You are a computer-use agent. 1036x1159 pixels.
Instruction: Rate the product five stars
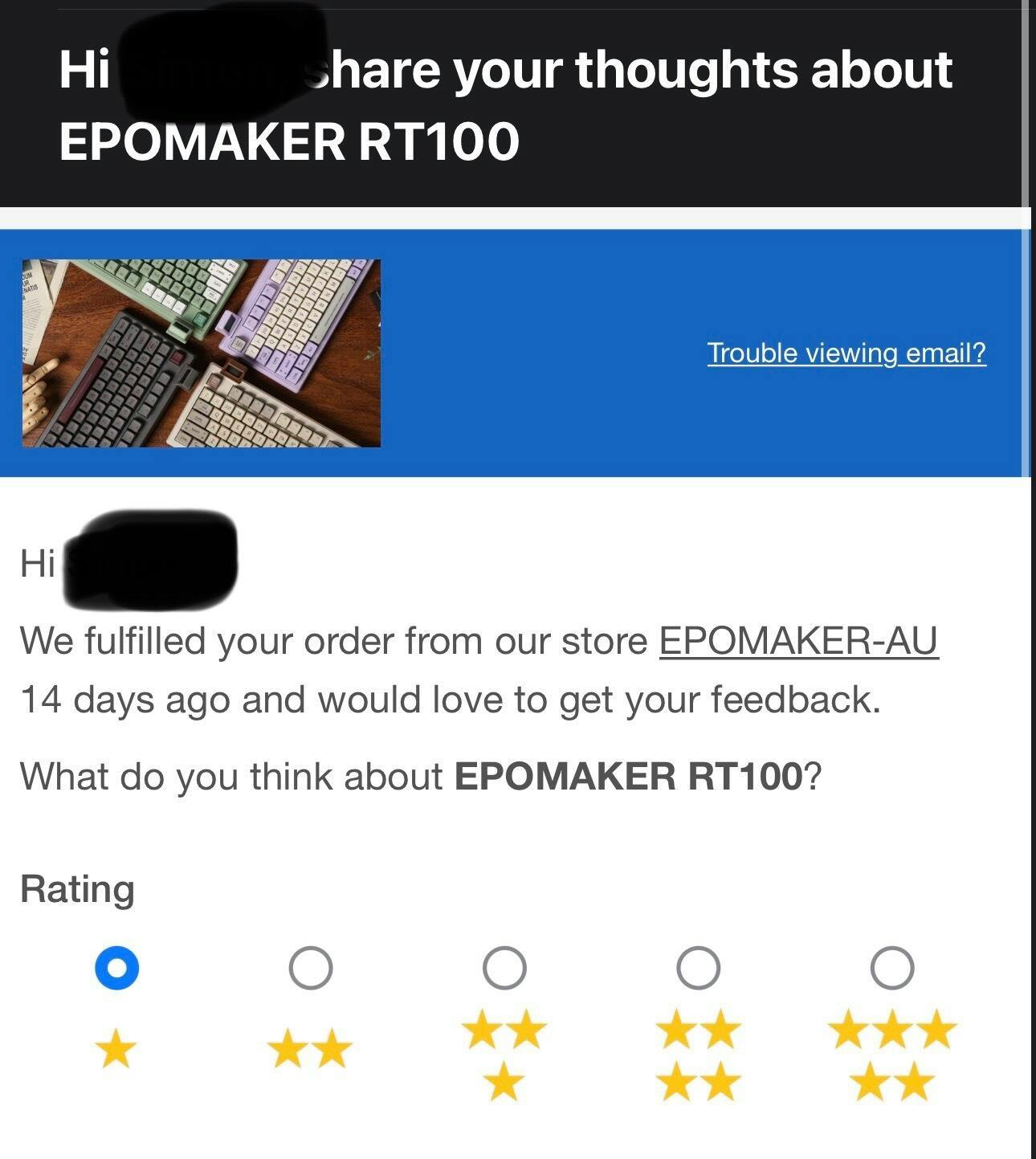[x=892, y=968]
